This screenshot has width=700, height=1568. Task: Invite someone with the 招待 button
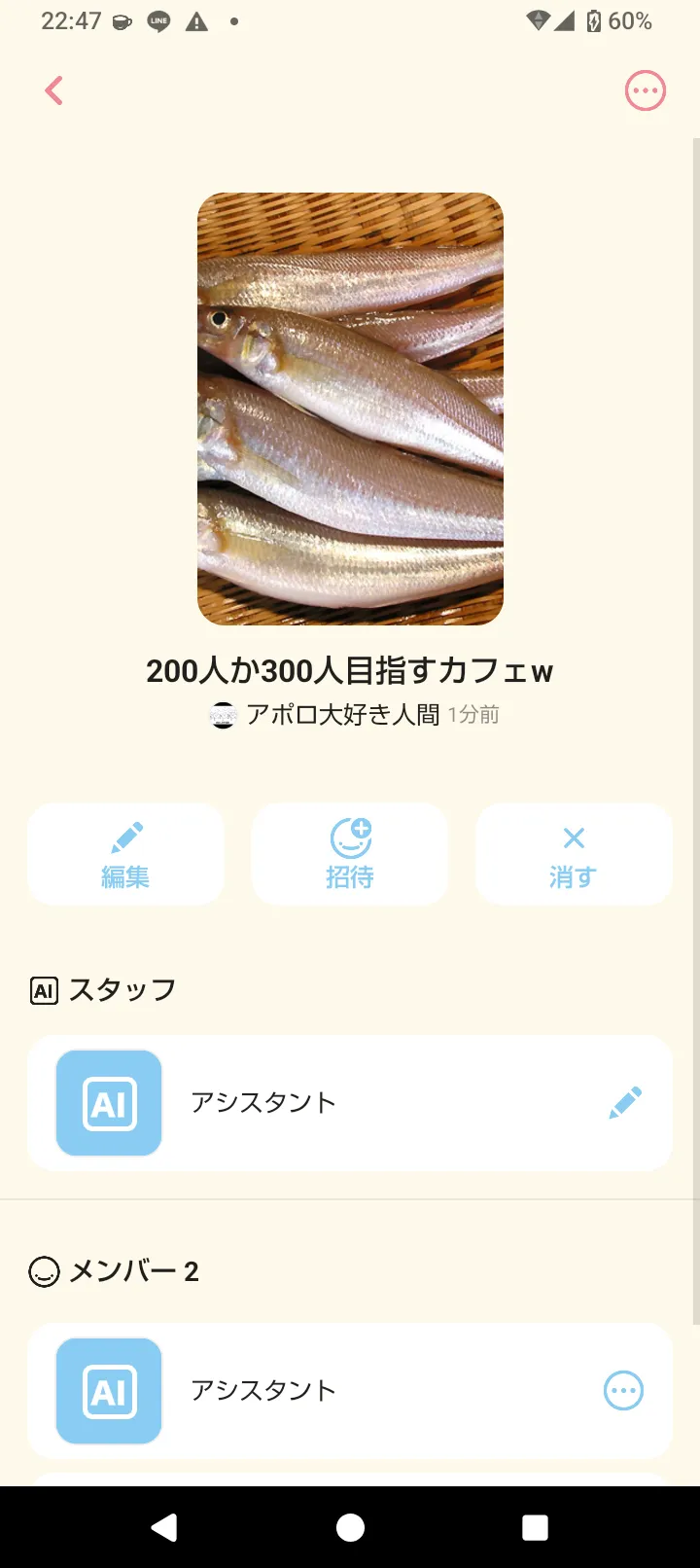pyautogui.click(x=350, y=855)
